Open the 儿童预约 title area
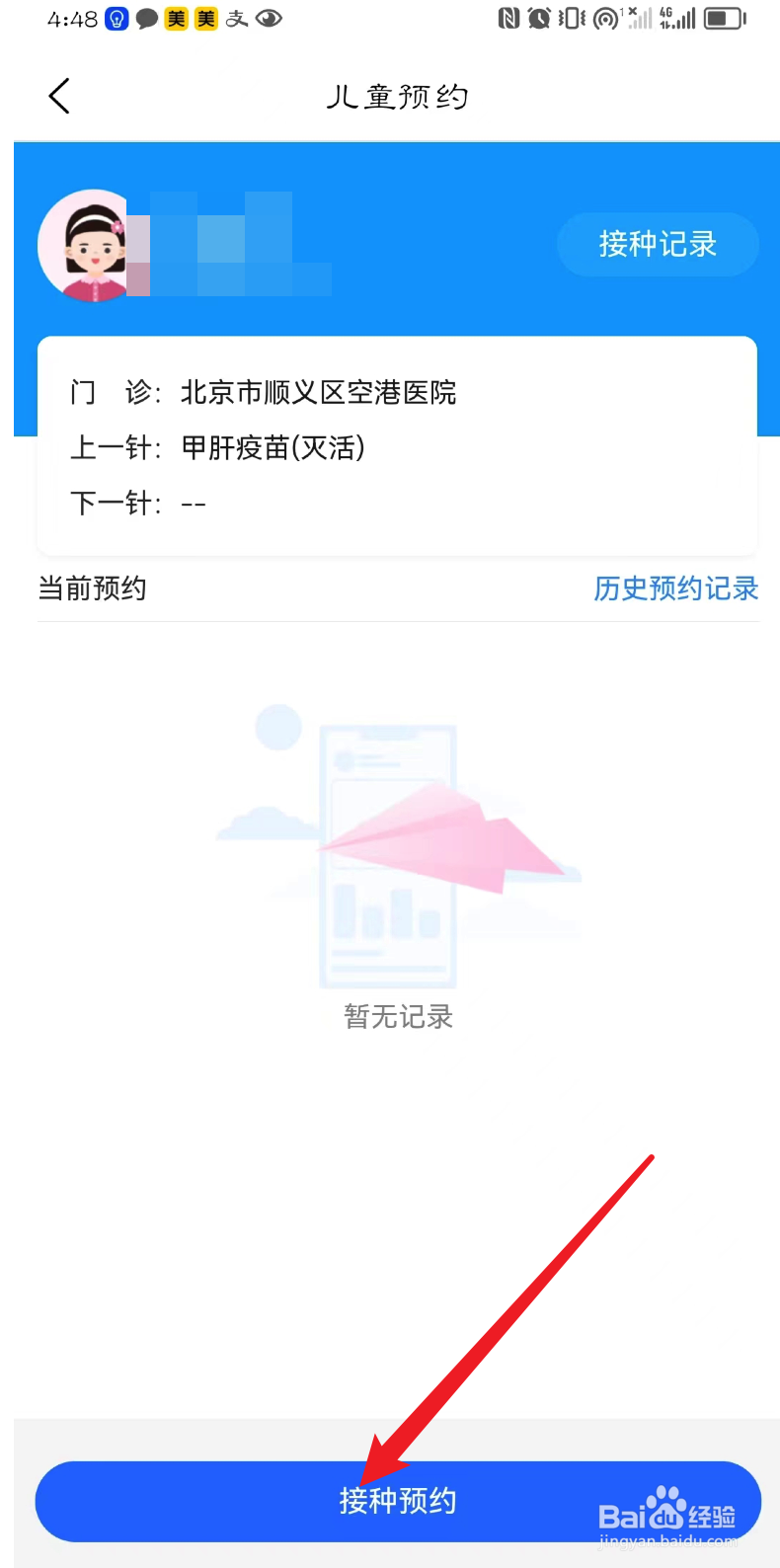Image resolution: width=780 pixels, height=1568 pixels. (399, 96)
